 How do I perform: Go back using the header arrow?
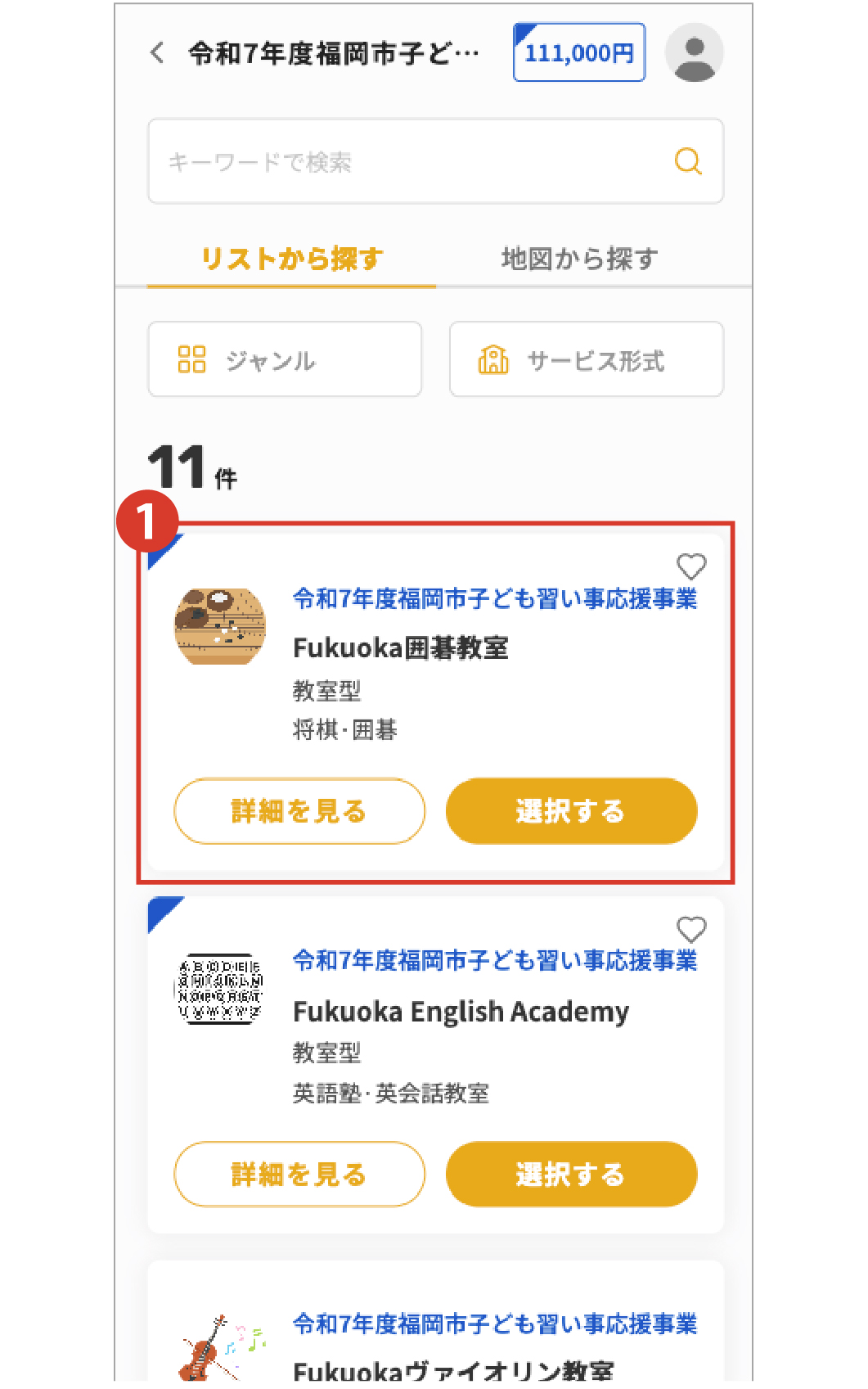coord(158,53)
